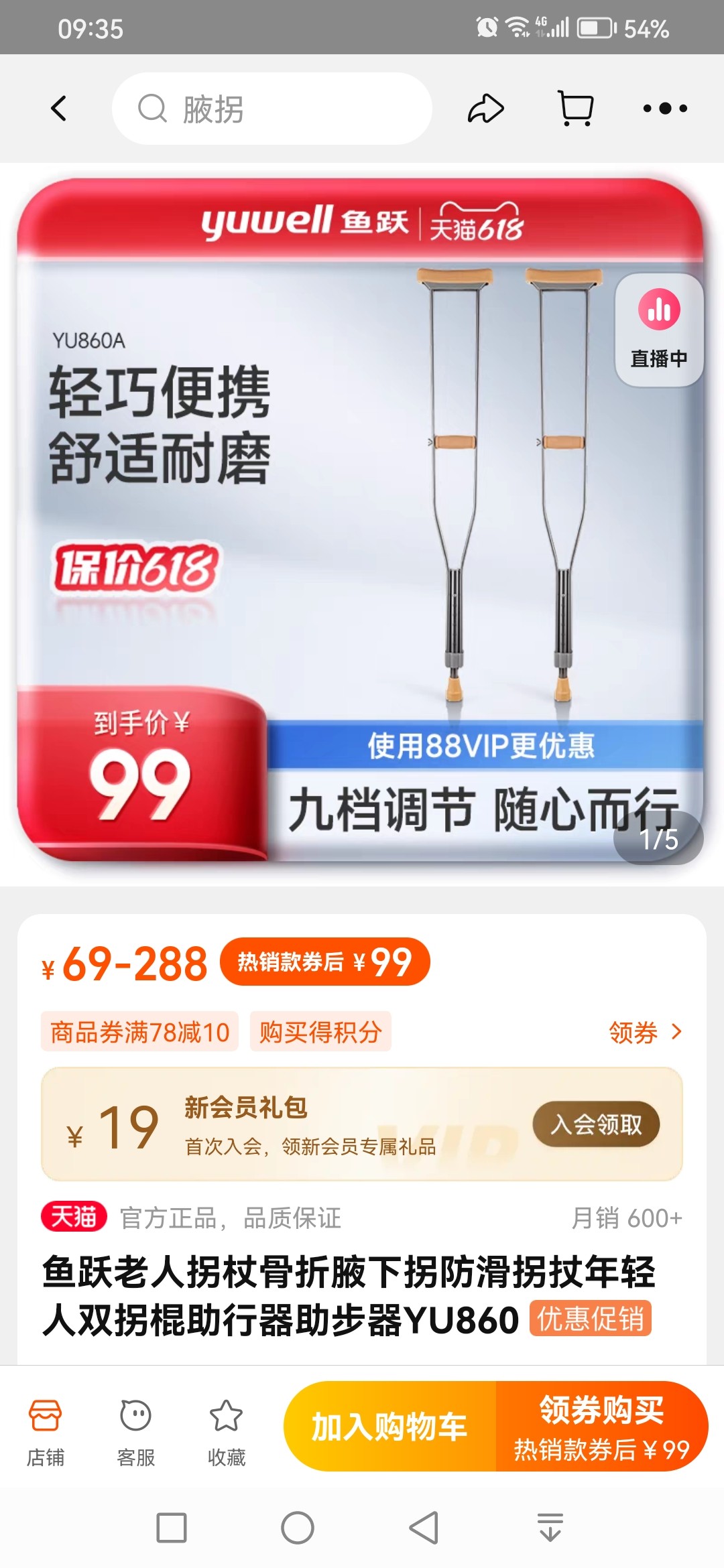Share this product
The image size is (724, 1568).
pyautogui.click(x=485, y=109)
